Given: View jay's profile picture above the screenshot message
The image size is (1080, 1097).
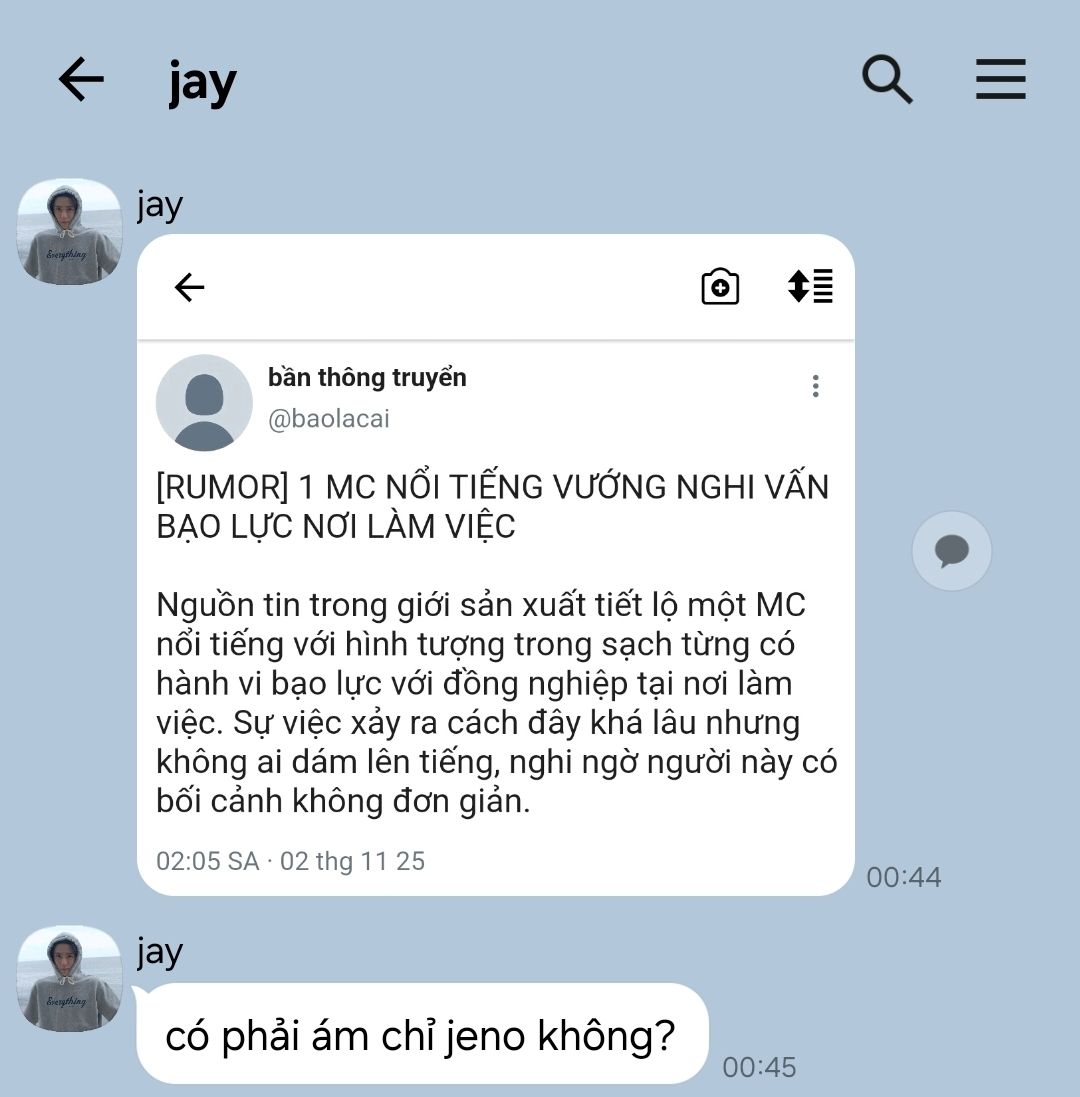Looking at the screenshot, I should (x=70, y=232).
